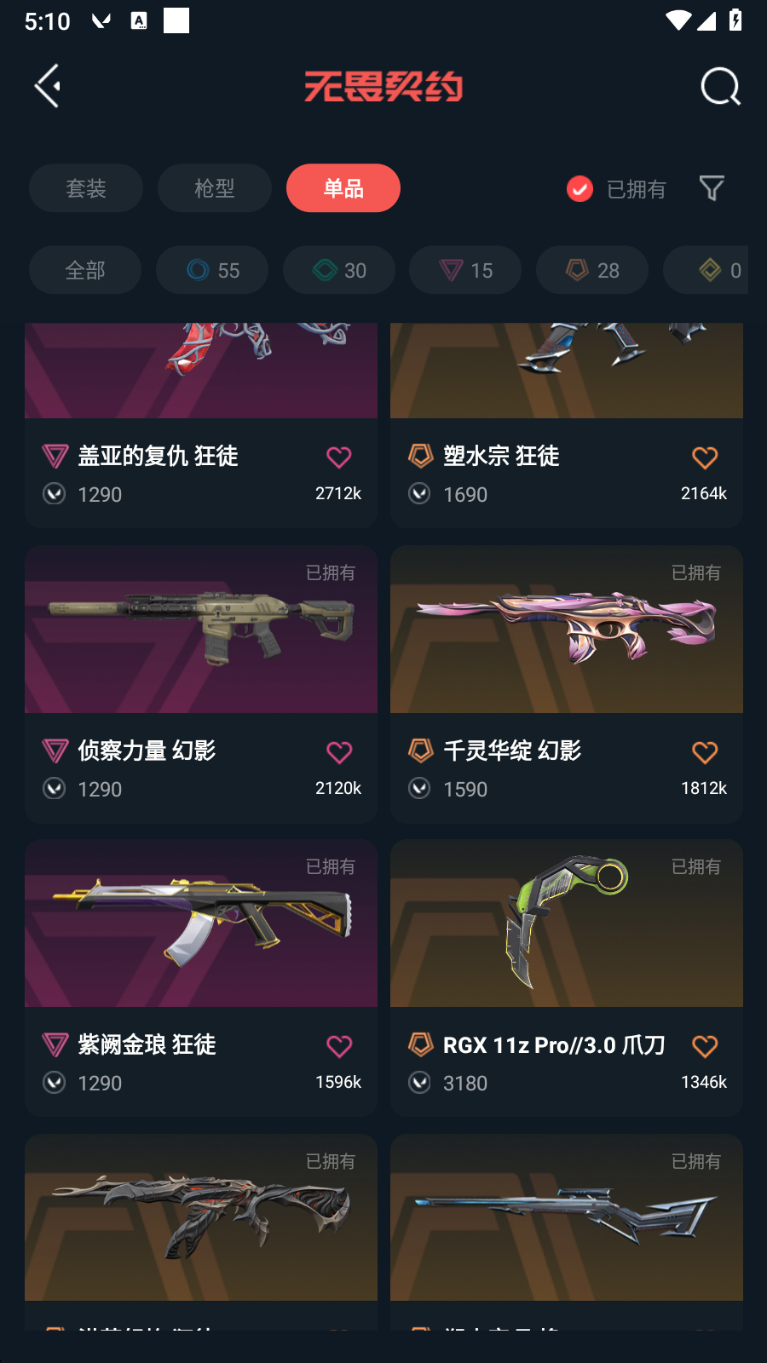Viewport: 767px width, 1363px height.
Task: Switch to the 套装 tab
Action: (86, 188)
